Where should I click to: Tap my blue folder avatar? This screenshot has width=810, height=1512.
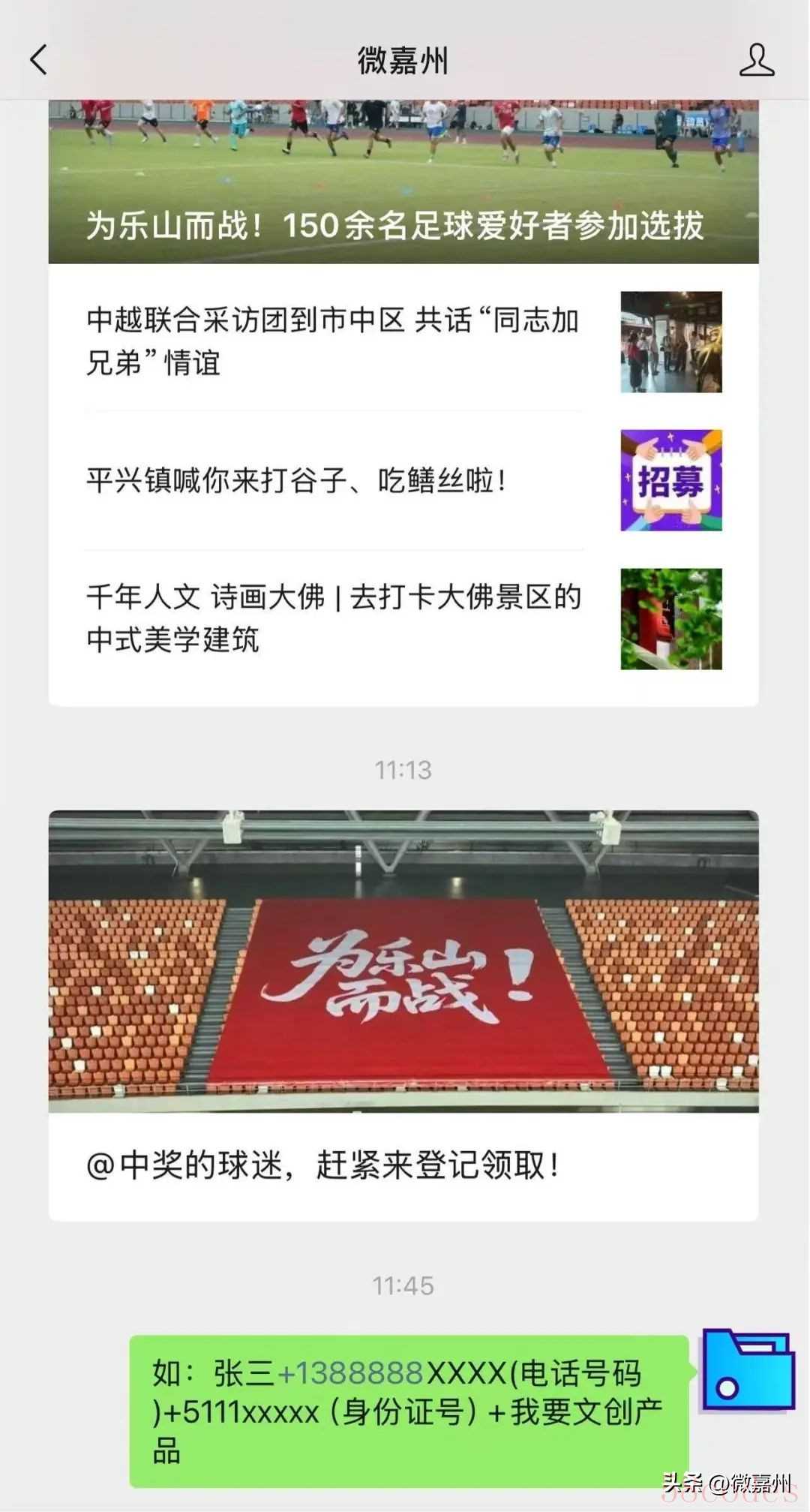click(x=748, y=1369)
